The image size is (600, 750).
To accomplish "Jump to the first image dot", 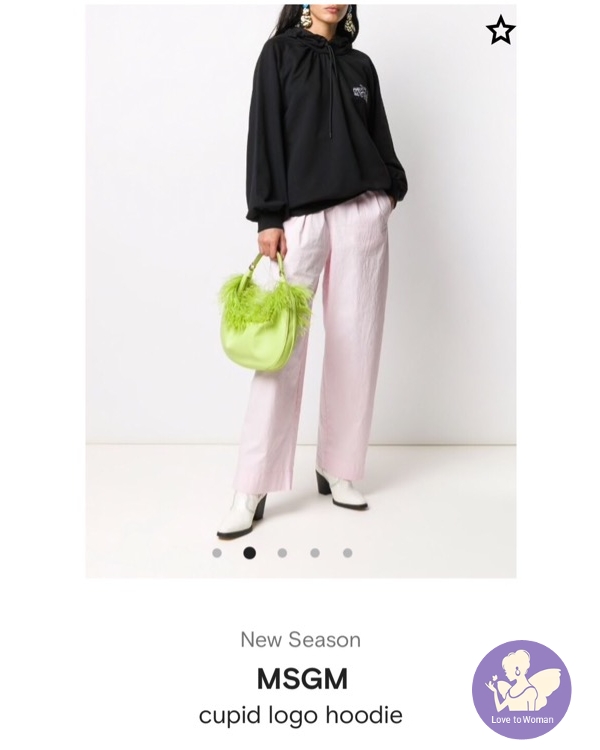I will point(217,553).
